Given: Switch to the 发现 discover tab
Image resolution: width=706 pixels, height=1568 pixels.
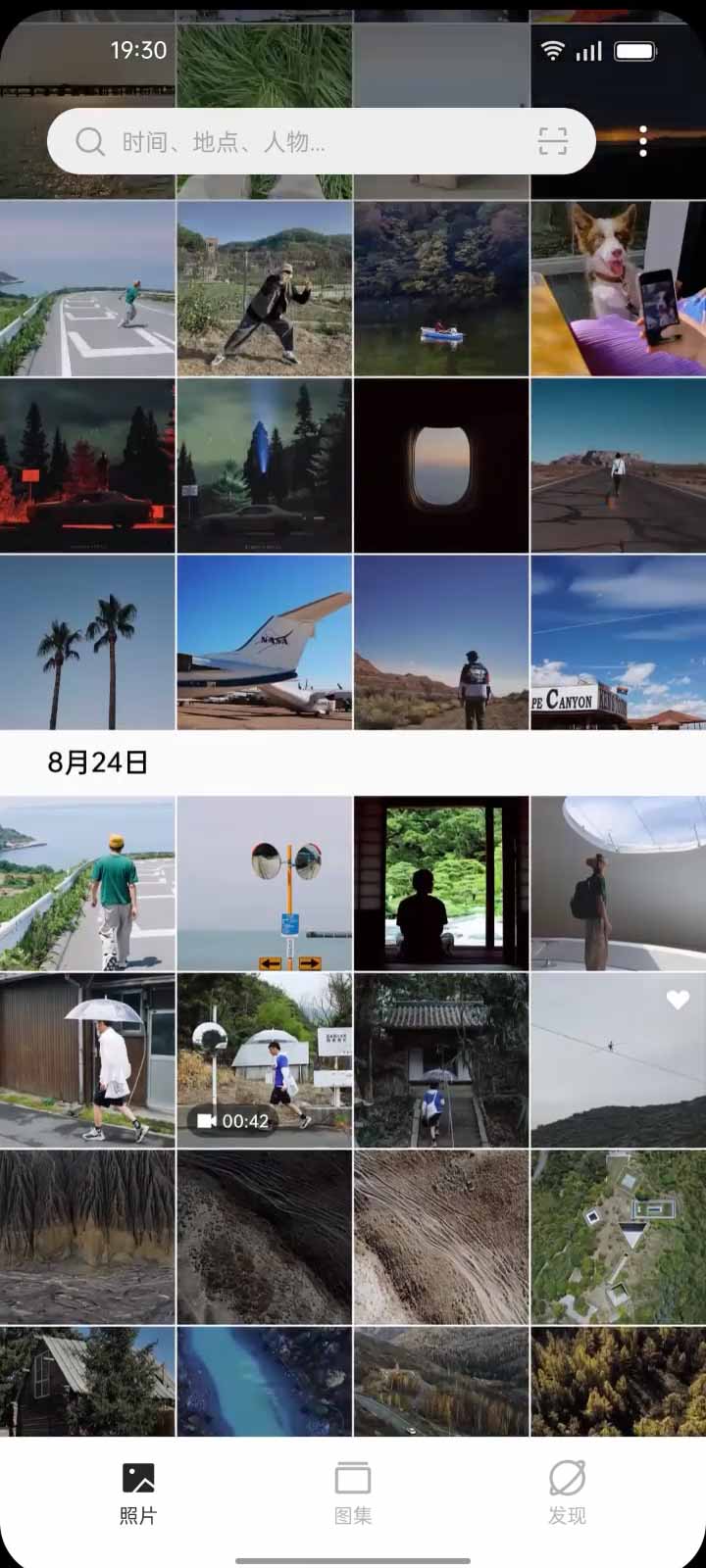Looking at the screenshot, I should coord(567,1493).
